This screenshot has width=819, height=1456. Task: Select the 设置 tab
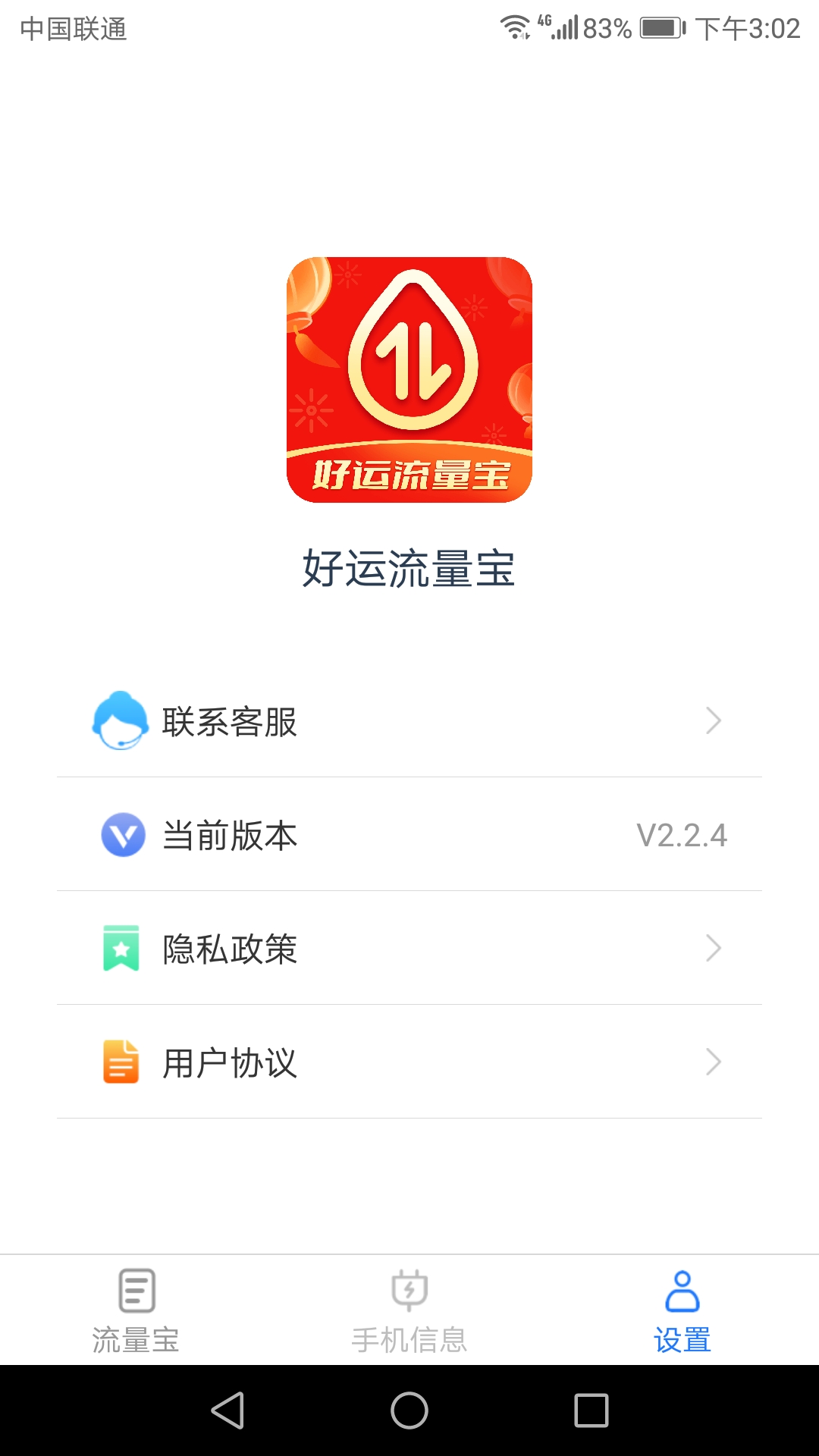(682, 1310)
